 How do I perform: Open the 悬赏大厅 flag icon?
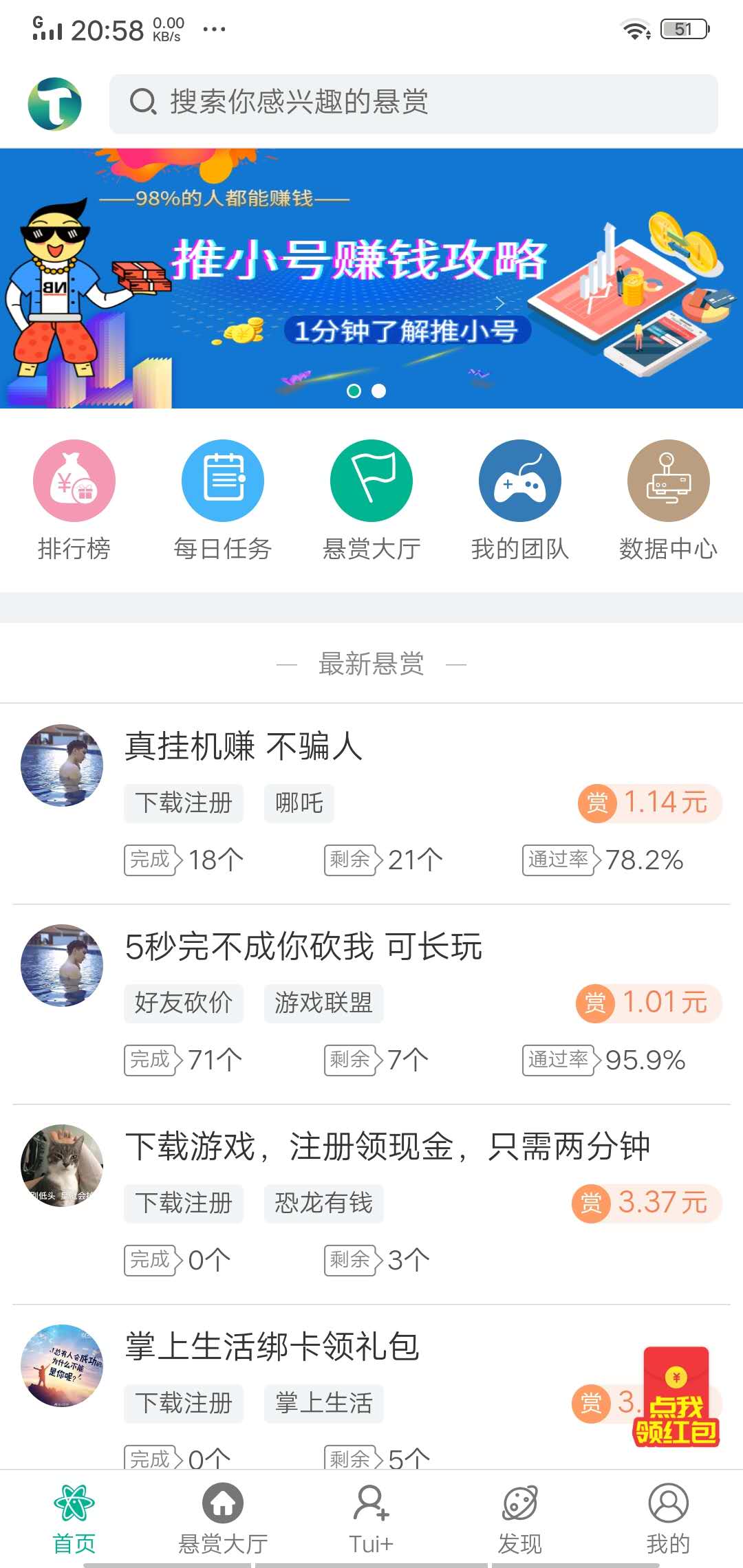tap(371, 479)
